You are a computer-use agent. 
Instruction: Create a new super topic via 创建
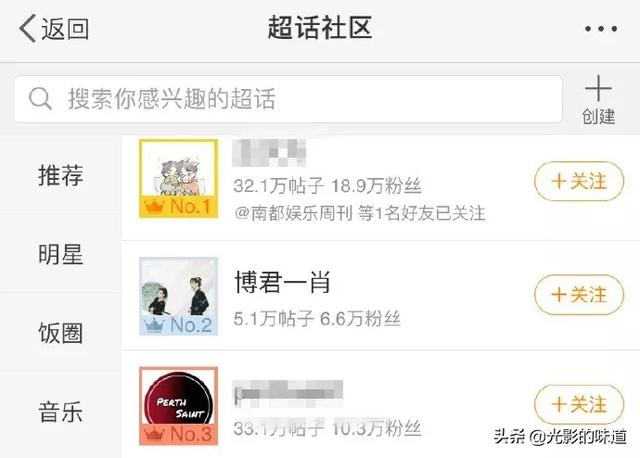tap(598, 99)
